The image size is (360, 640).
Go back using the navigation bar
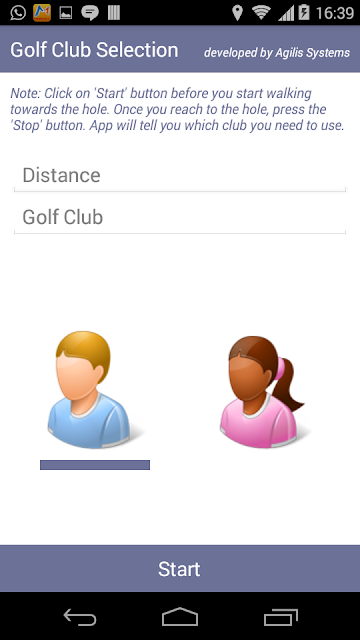(80, 616)
